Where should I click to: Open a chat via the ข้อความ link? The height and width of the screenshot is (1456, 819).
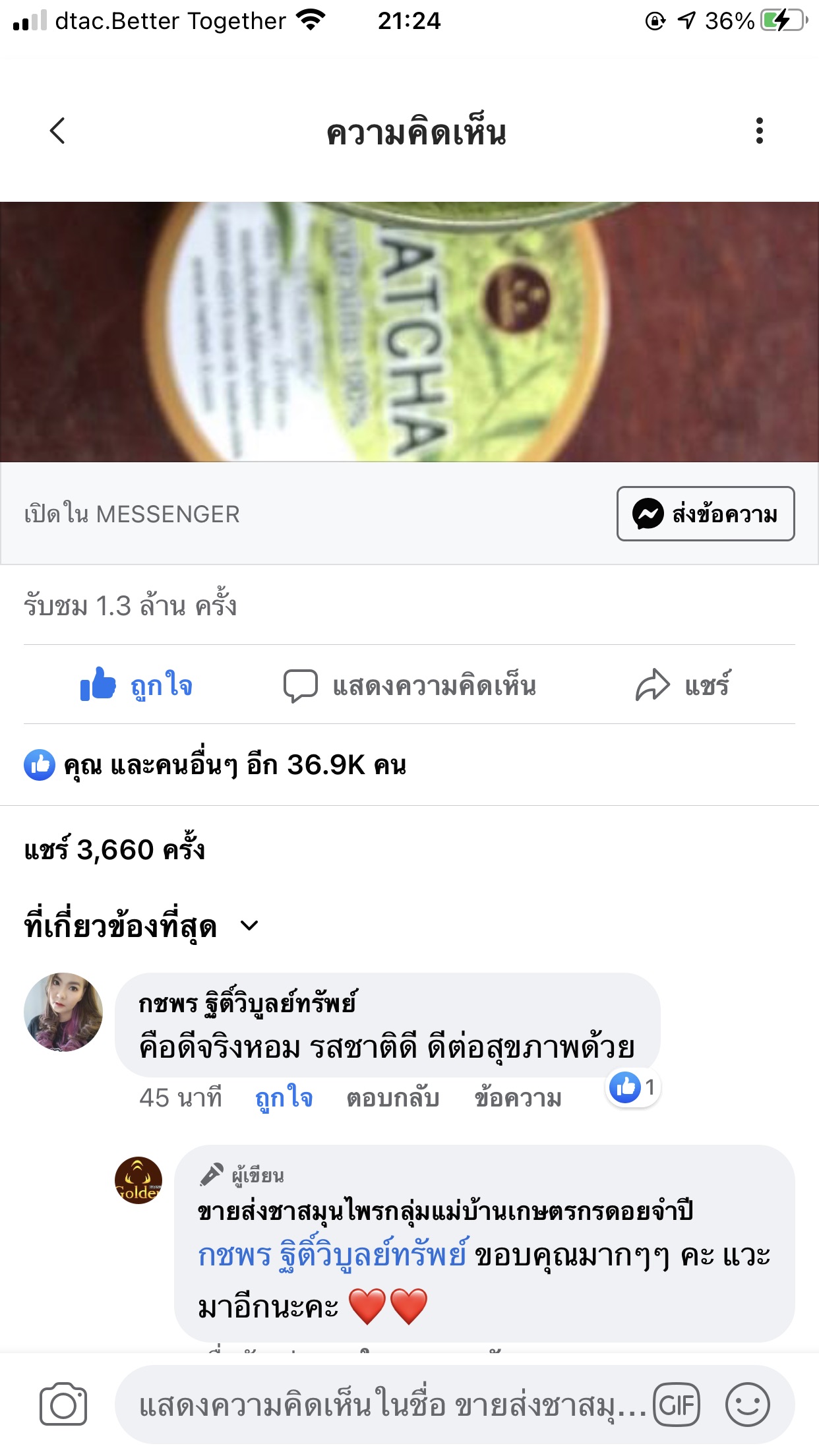(517, 1099)
